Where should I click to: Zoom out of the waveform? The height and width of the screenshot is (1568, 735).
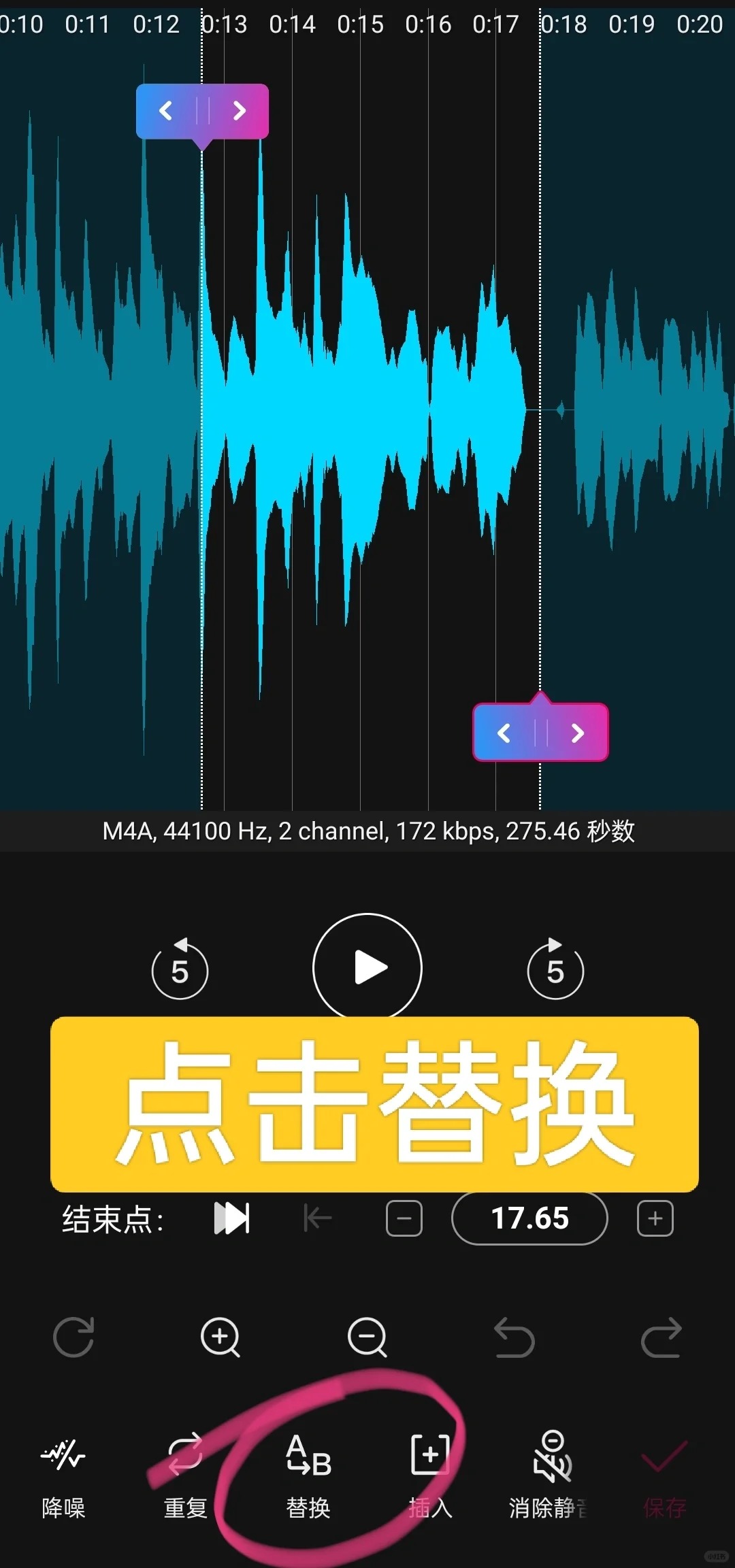(367, 1337)
